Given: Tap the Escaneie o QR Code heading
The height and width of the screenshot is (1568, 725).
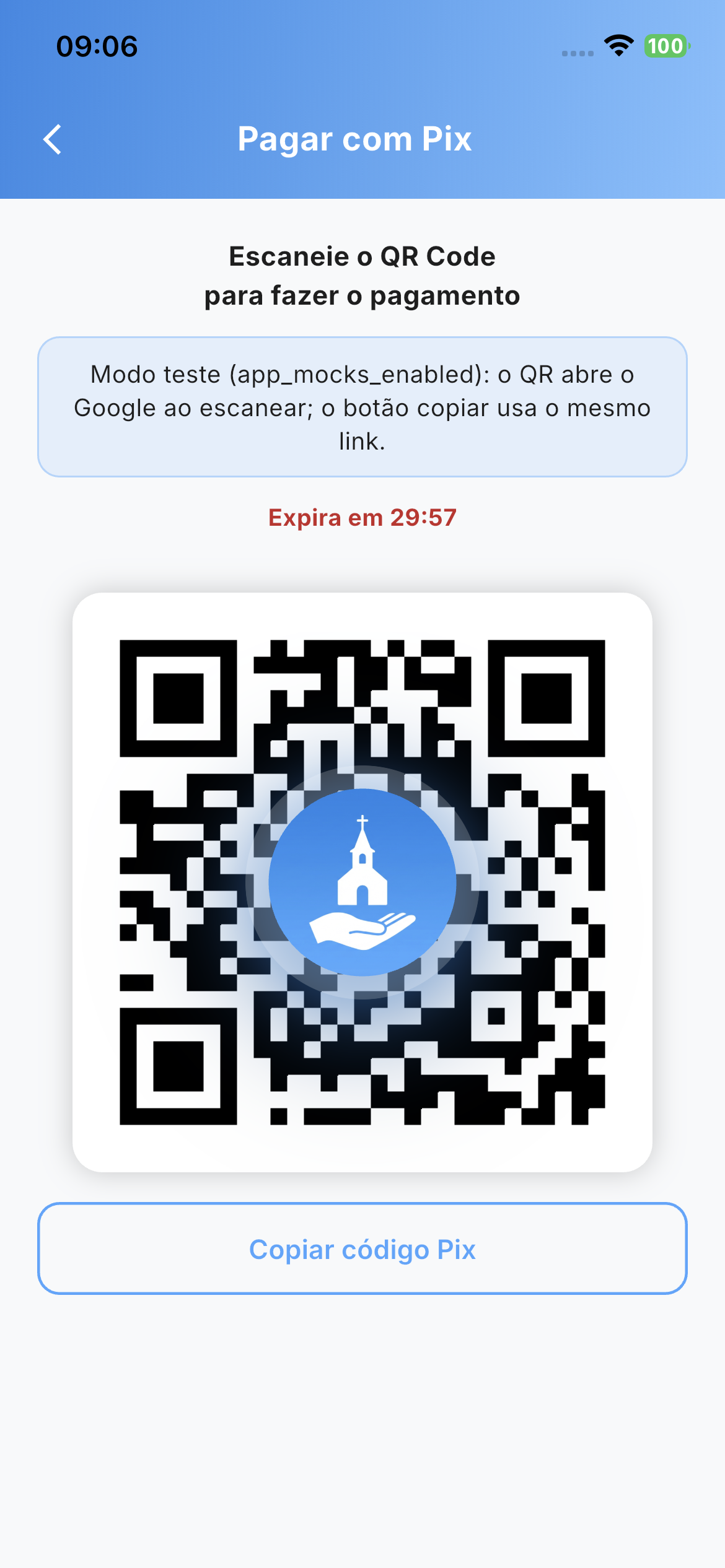Looking at the screenshot, I should (x=362, y=276).
